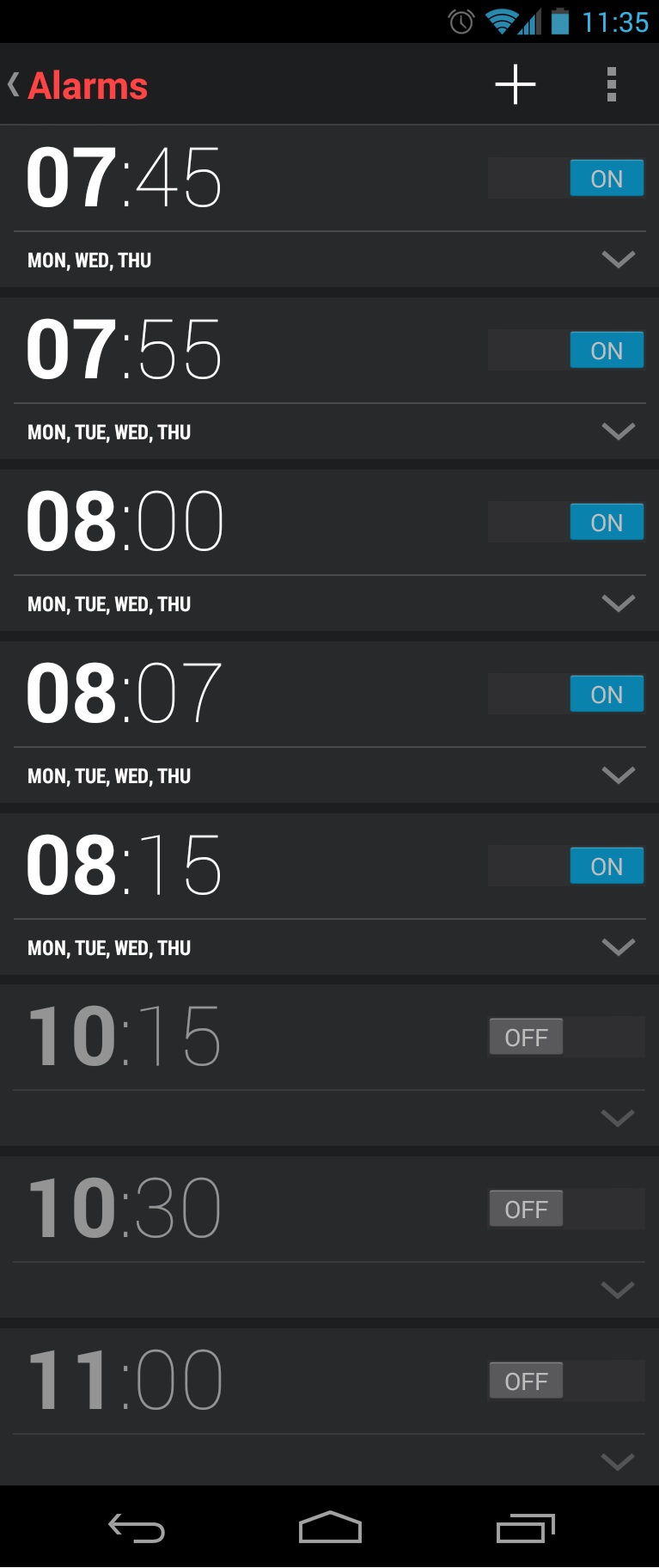This screenshot has width=659, height=1568.
Task: Turn off the 07:45 alarm
Action: click(566, 178)
